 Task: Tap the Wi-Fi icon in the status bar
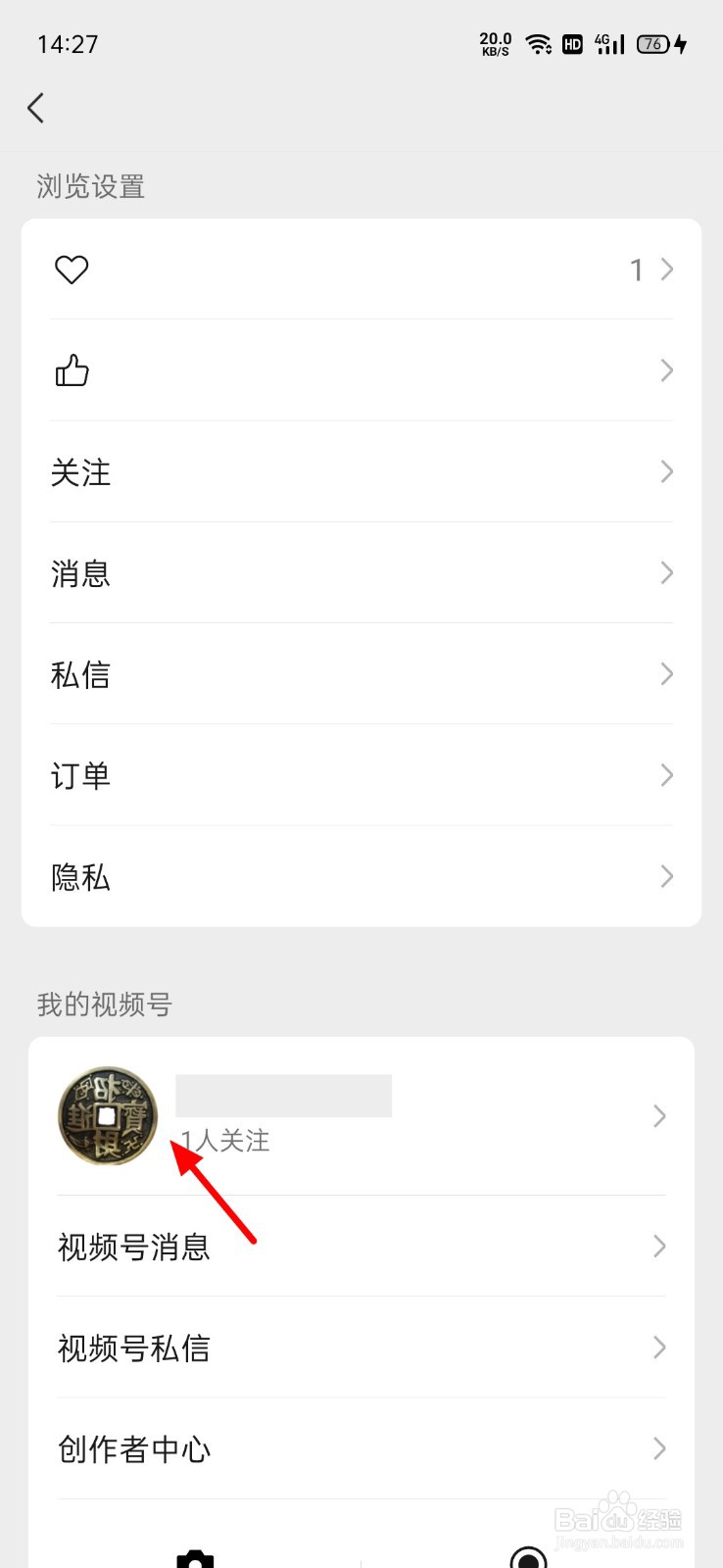537,43
